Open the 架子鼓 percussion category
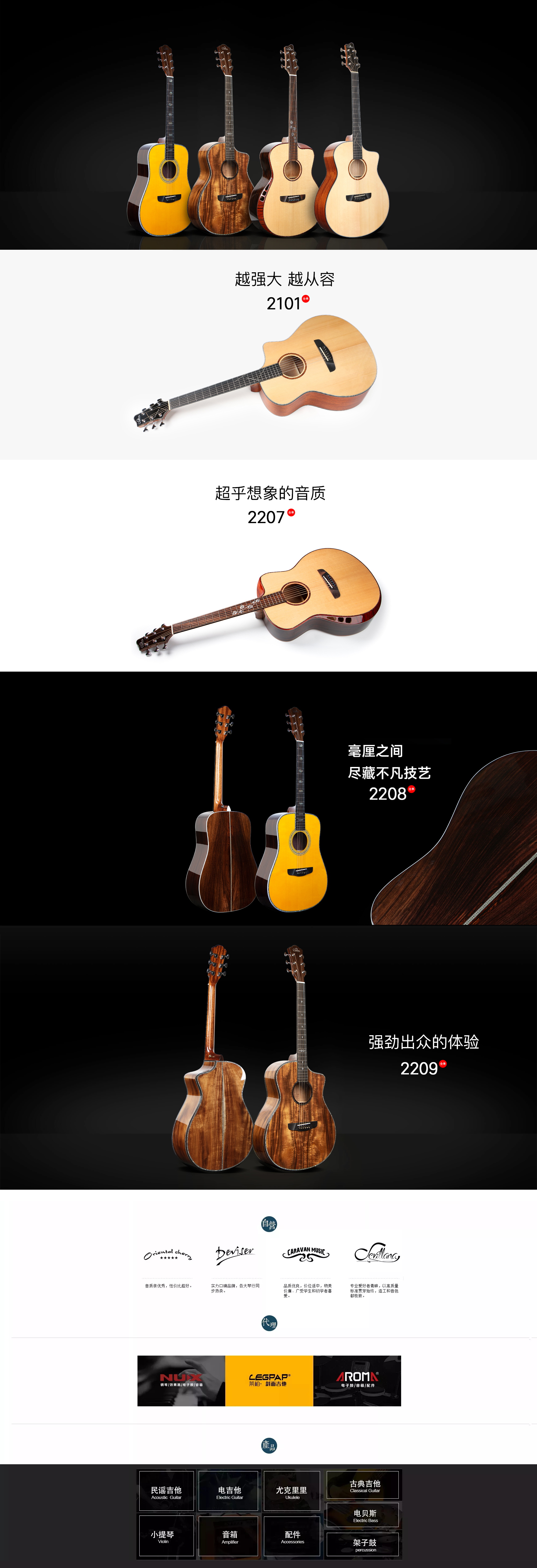This screenshot has width=537, height=1568. point(364,1543)
